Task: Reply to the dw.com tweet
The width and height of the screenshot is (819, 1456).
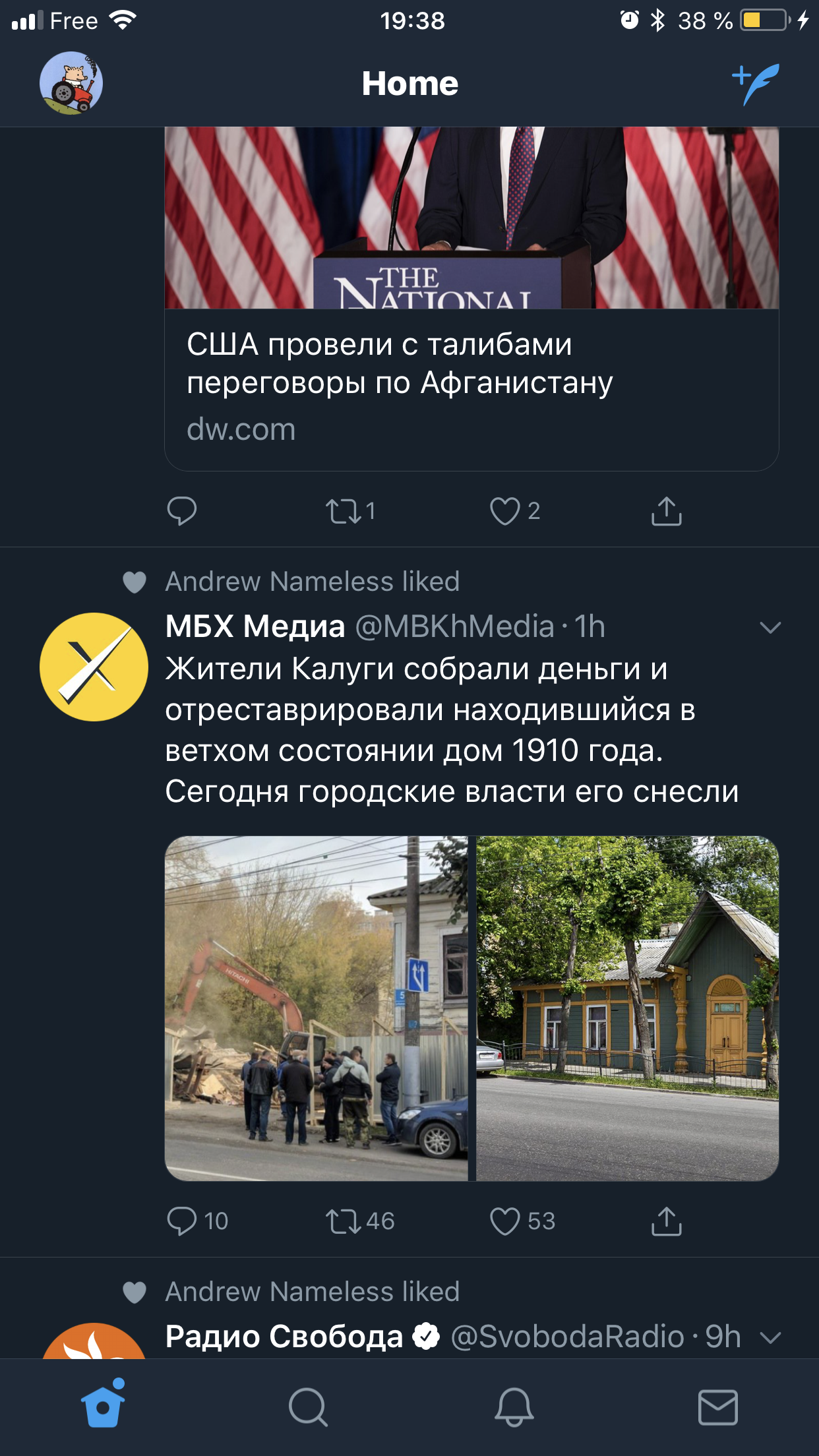Action: point(182,511)
